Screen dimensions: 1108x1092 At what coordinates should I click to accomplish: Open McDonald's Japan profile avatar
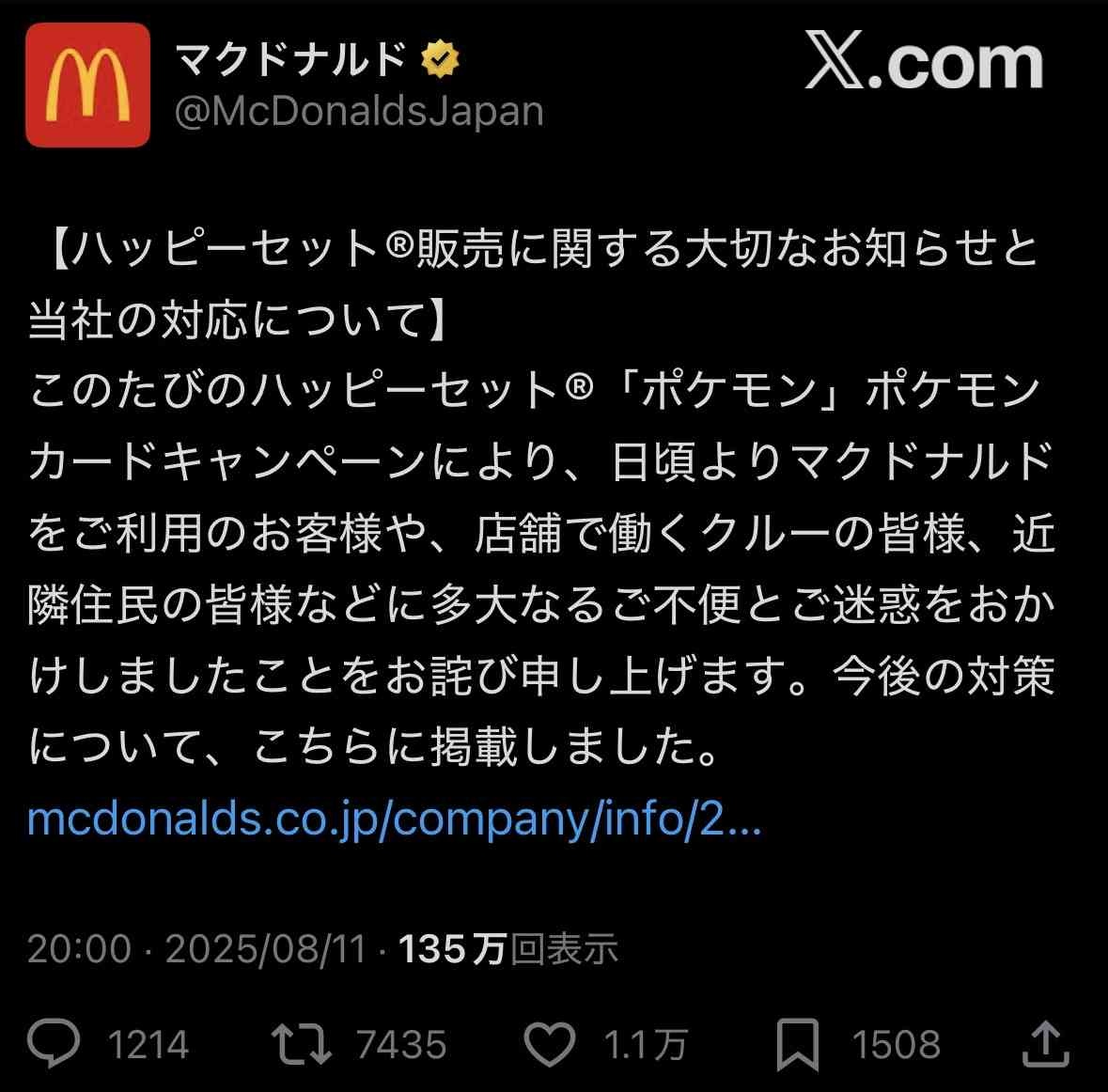[x=87, y=86]
